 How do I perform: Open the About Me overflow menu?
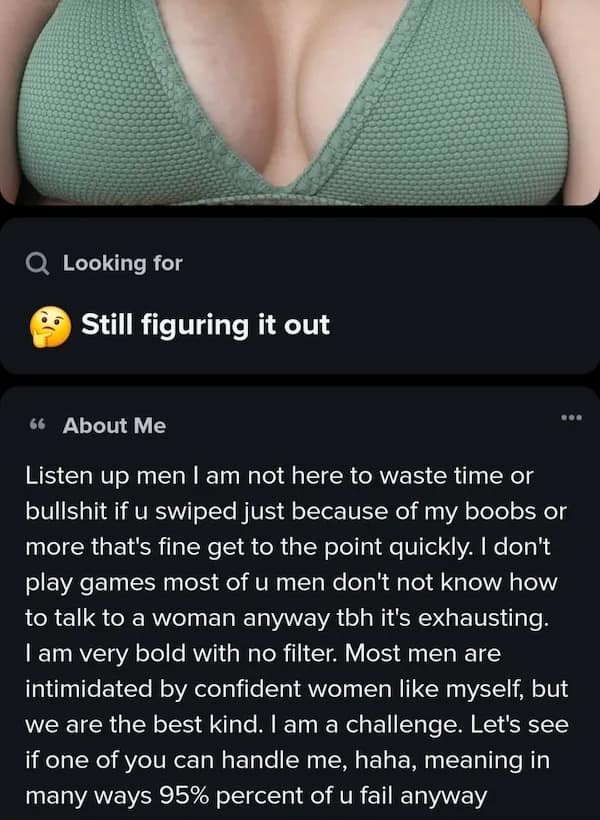(x=571, y=418)
